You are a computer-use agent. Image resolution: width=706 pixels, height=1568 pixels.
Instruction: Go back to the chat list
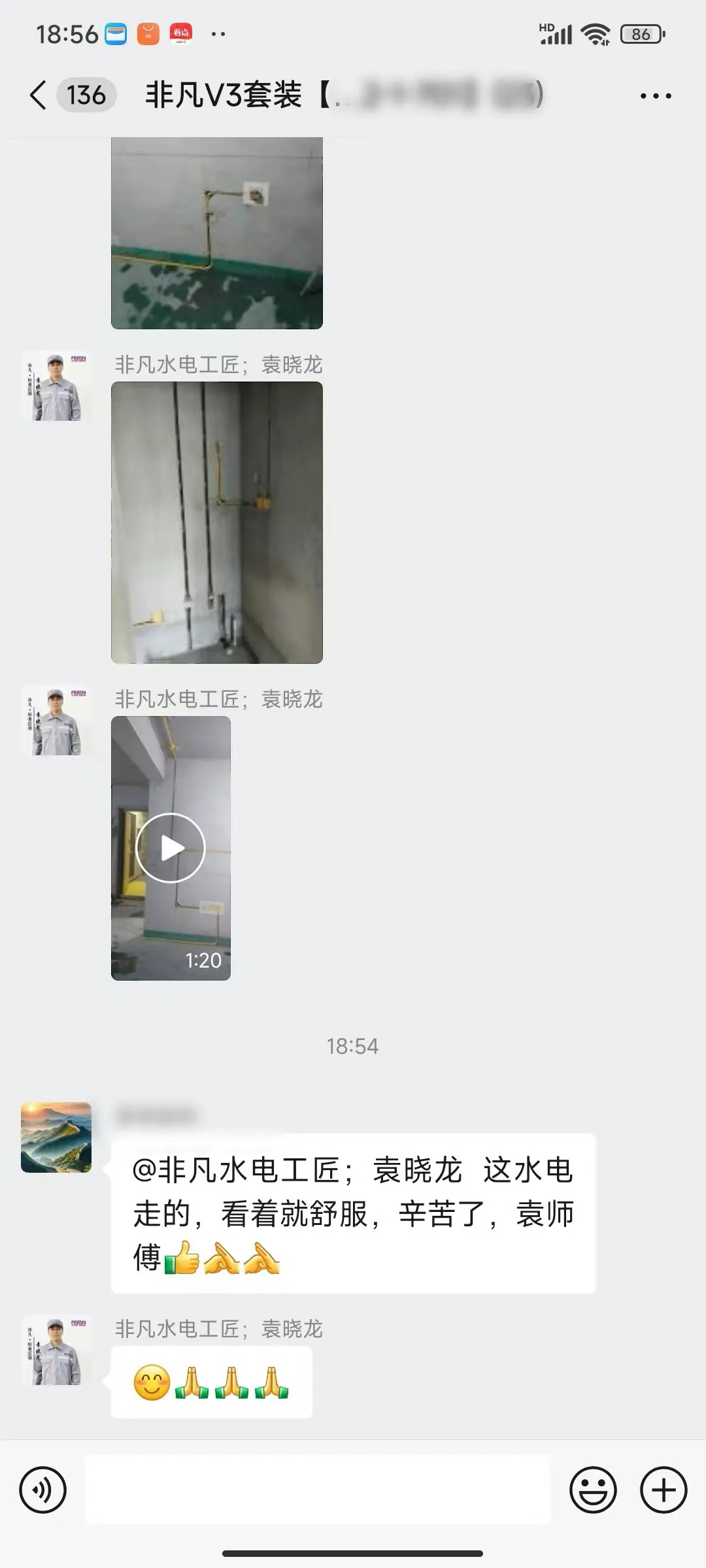pyautogui.click(x=39, y=95)
